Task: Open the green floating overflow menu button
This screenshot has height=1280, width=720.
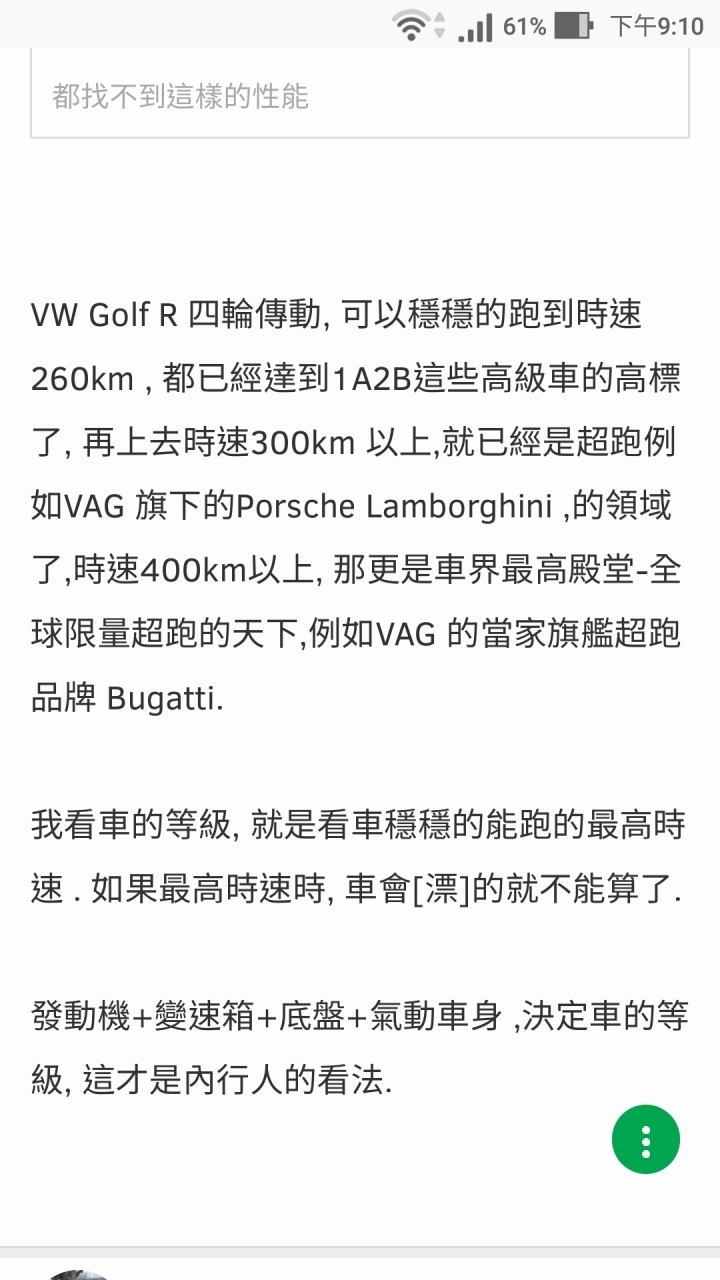Action: point(646,1139)
